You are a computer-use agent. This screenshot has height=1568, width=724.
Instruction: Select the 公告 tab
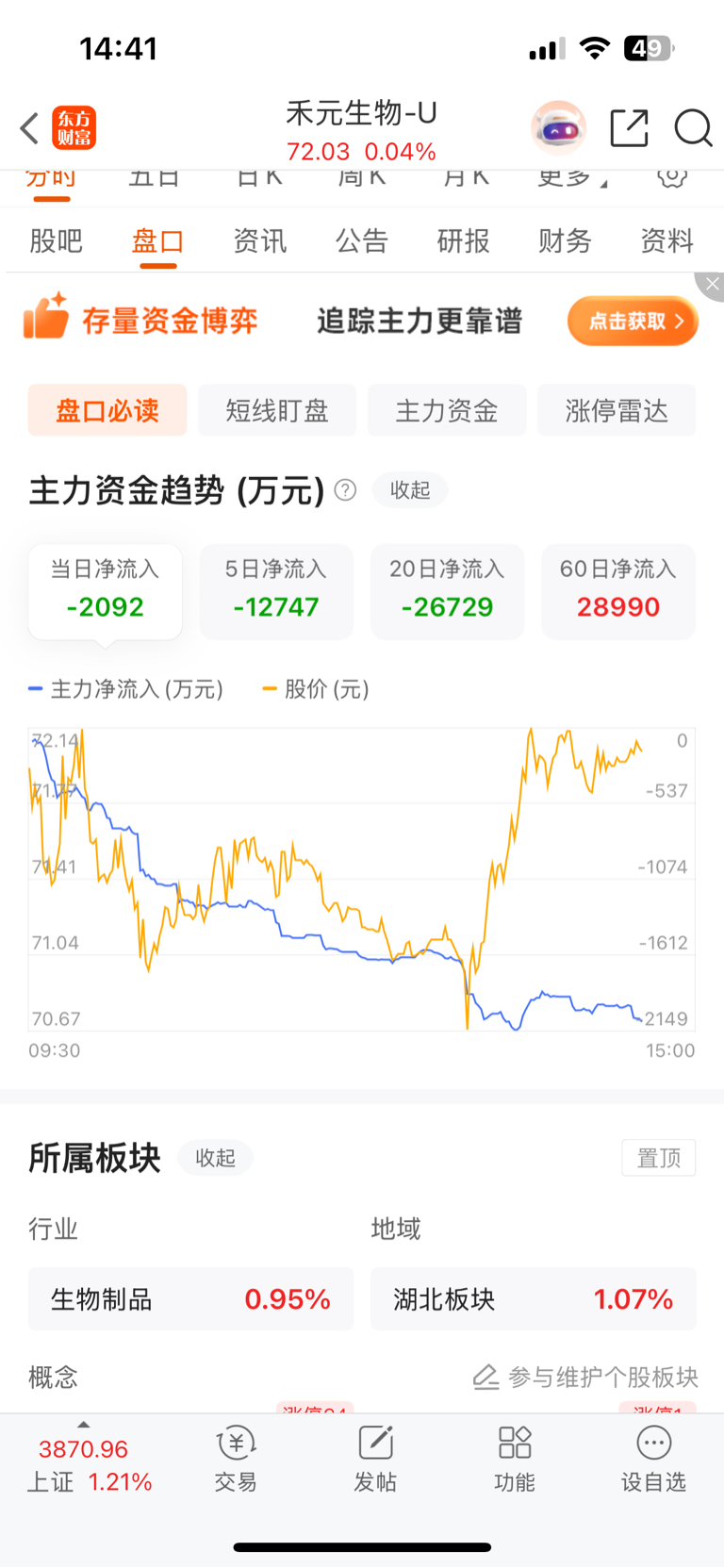pyautogui.click(x=361, y=241)
